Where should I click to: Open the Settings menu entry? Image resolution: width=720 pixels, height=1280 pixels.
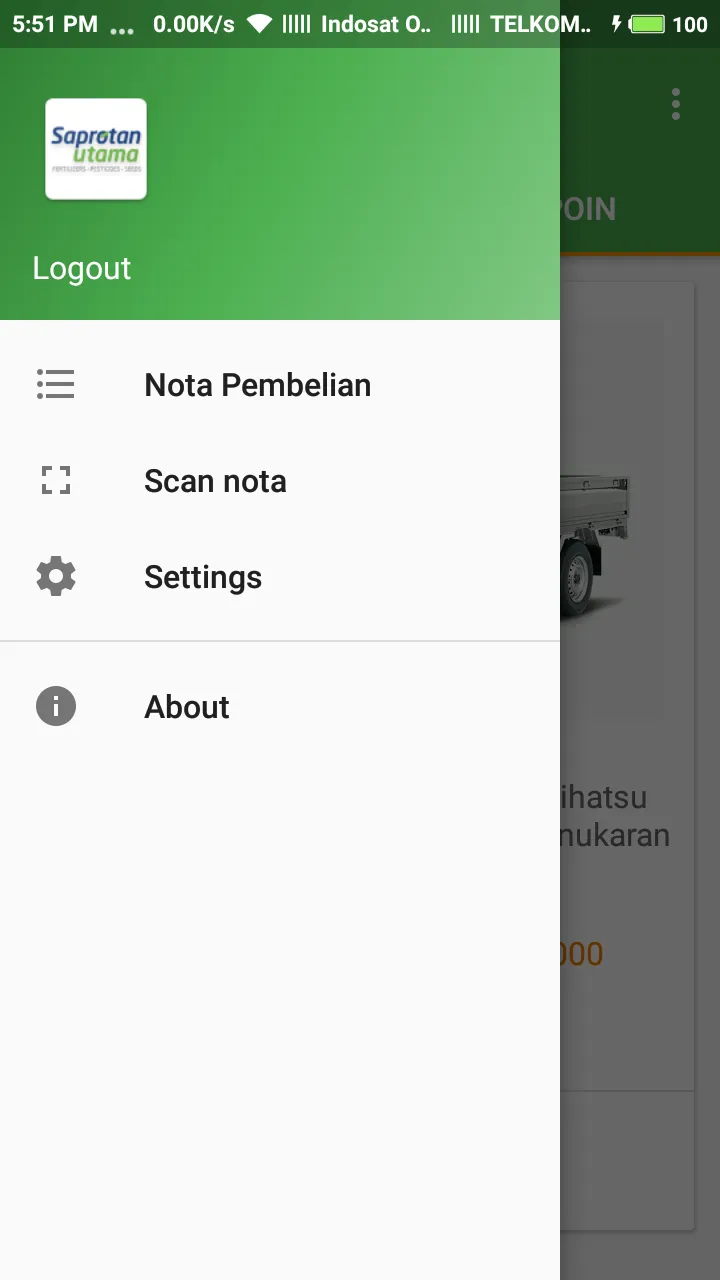pos(203,576)
